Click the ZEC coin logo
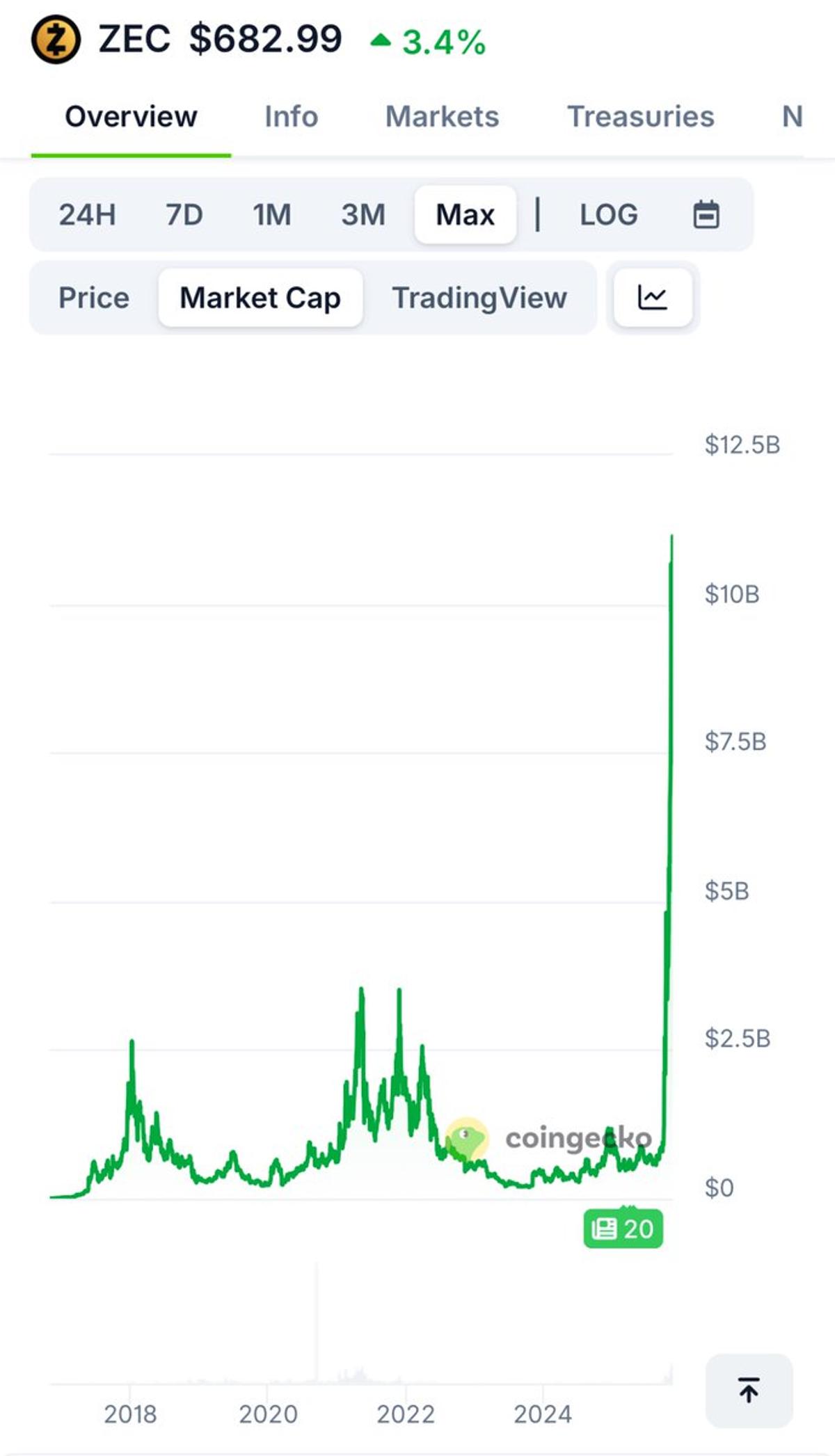Viewport: 835px width, 1456px height. coord(56,40)
